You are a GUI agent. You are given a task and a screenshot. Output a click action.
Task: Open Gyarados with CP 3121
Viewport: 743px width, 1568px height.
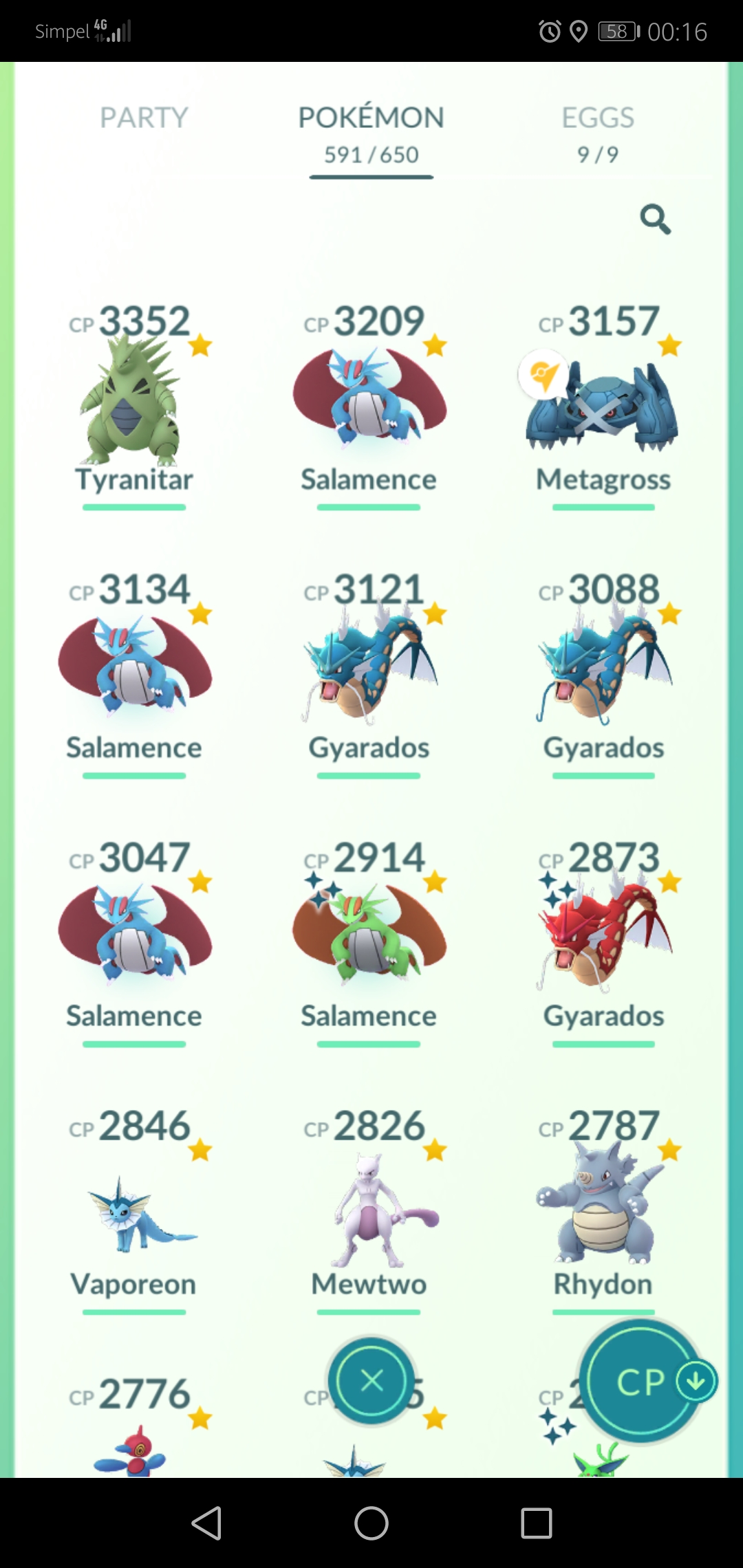369,674
